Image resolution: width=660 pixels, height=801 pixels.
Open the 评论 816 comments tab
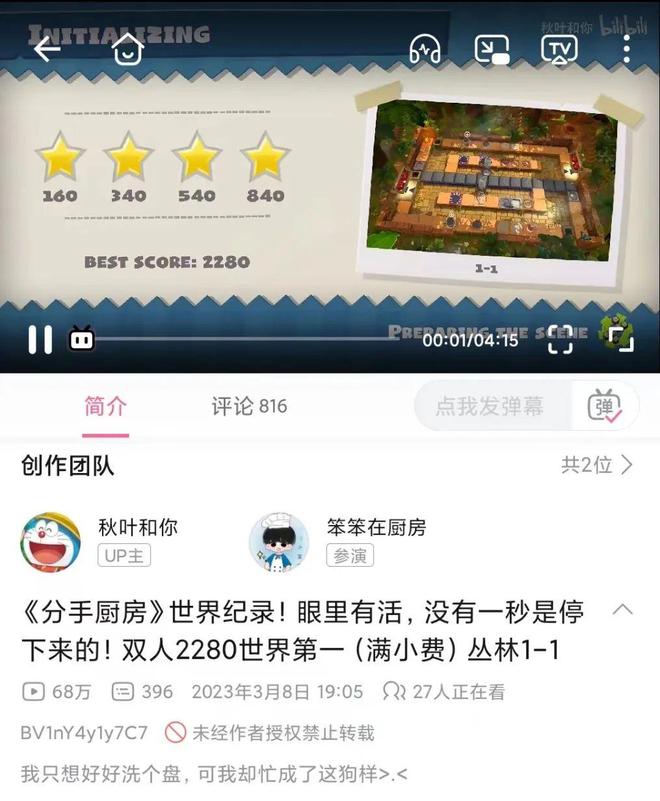pos(249,406)
